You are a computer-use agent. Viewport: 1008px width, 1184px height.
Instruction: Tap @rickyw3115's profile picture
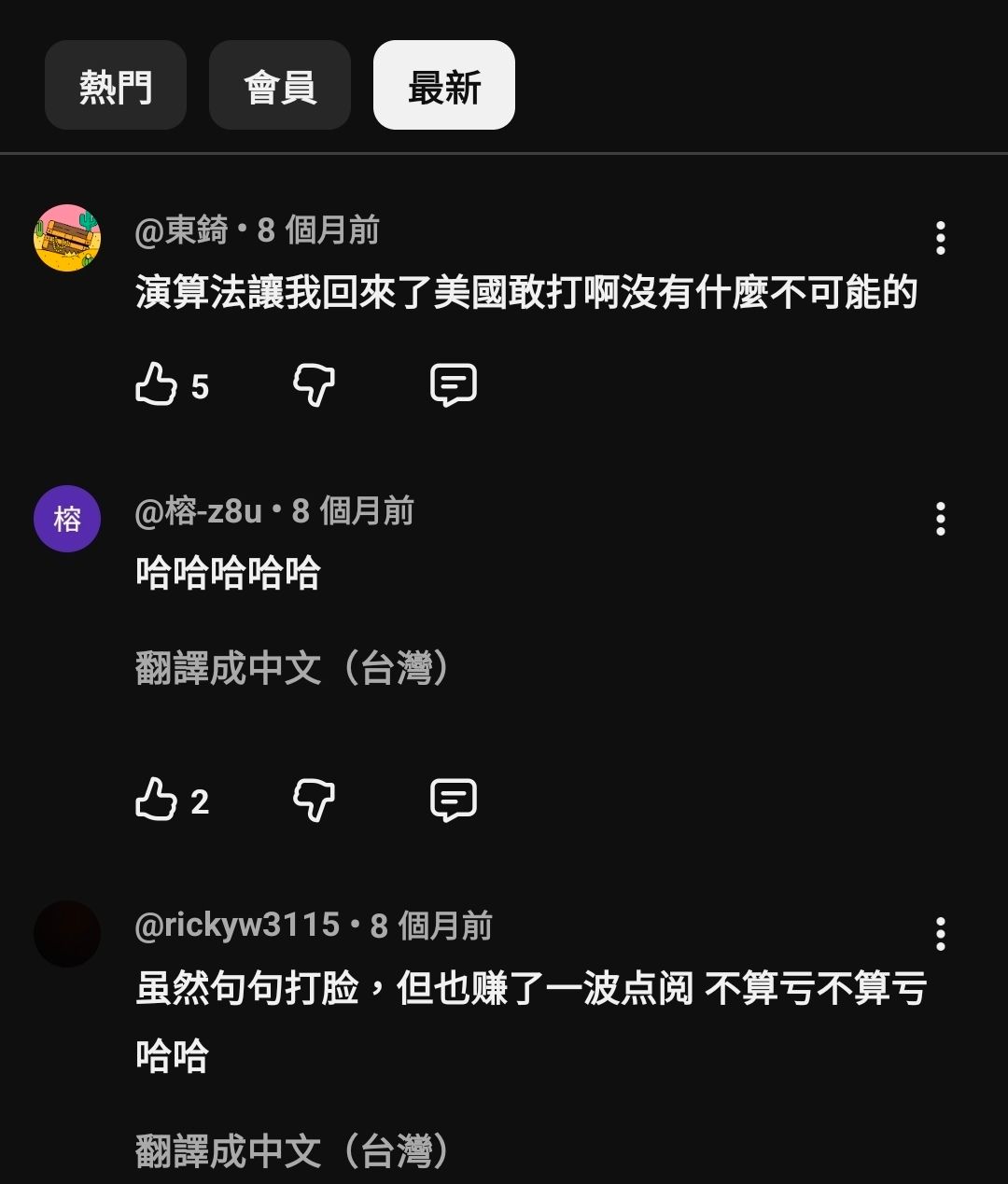click(67, 934)
